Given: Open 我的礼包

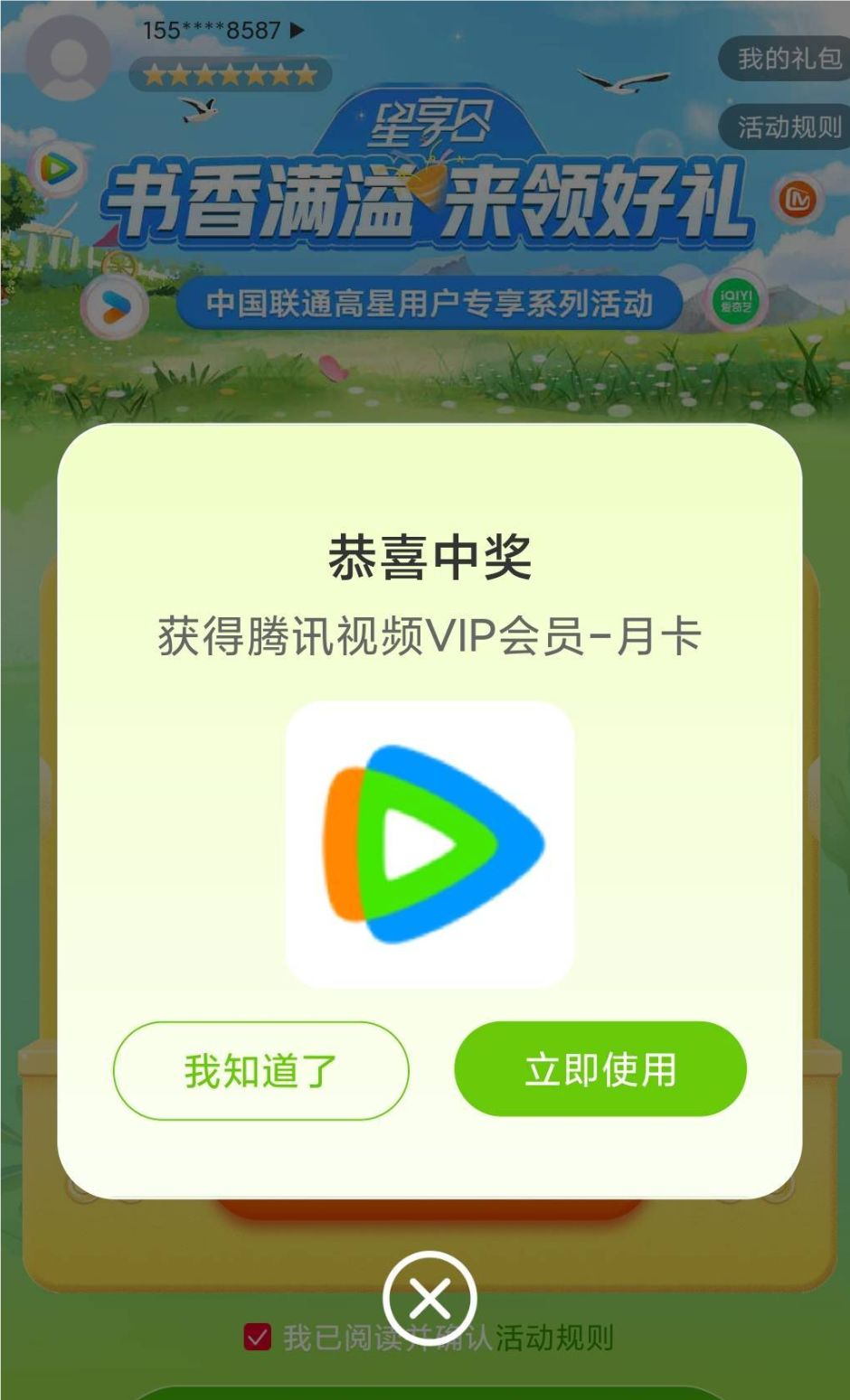Looking at the screenshot, I should (x=787, y=59).
